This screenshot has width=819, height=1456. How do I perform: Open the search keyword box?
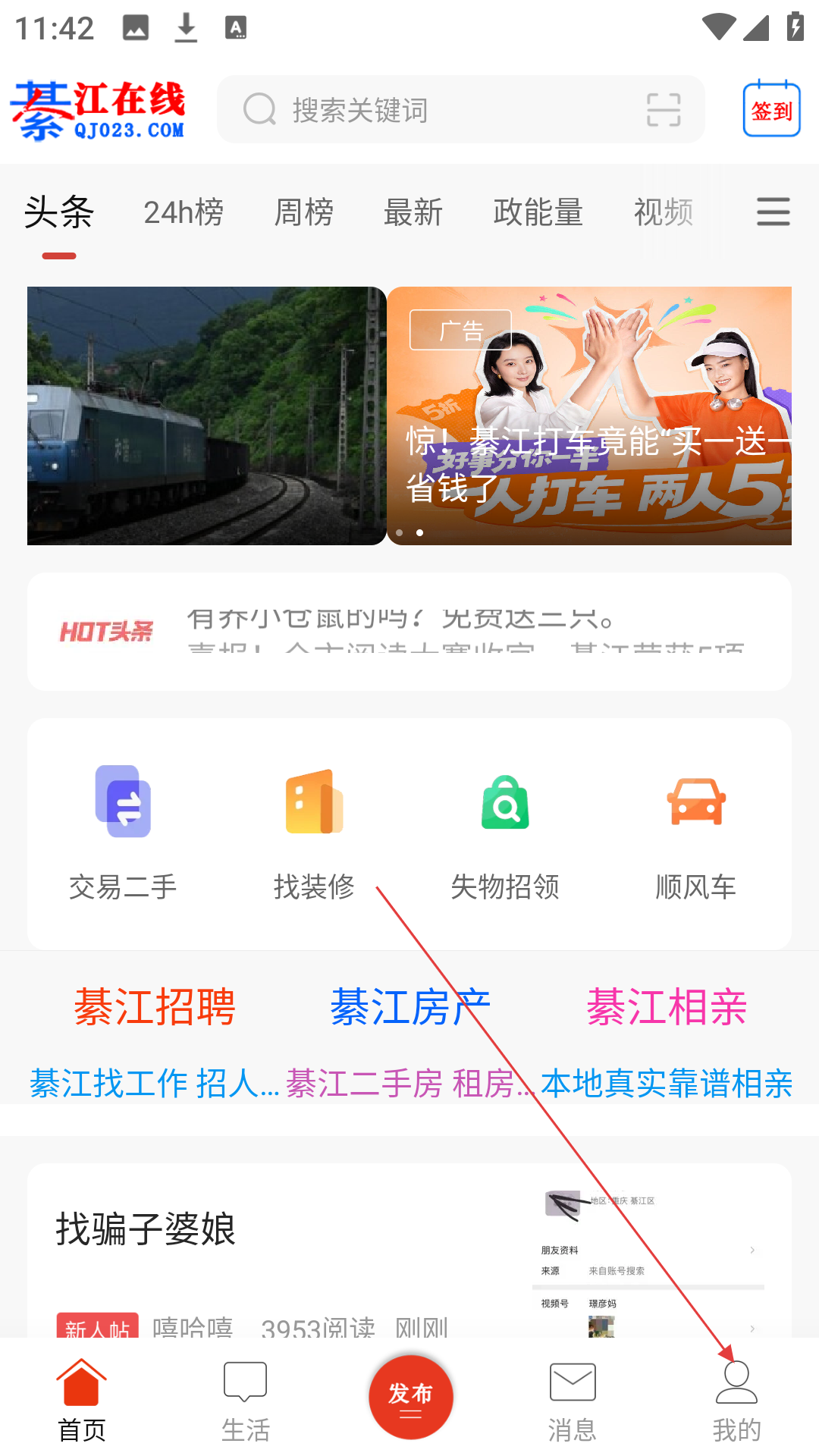point(440,110)
